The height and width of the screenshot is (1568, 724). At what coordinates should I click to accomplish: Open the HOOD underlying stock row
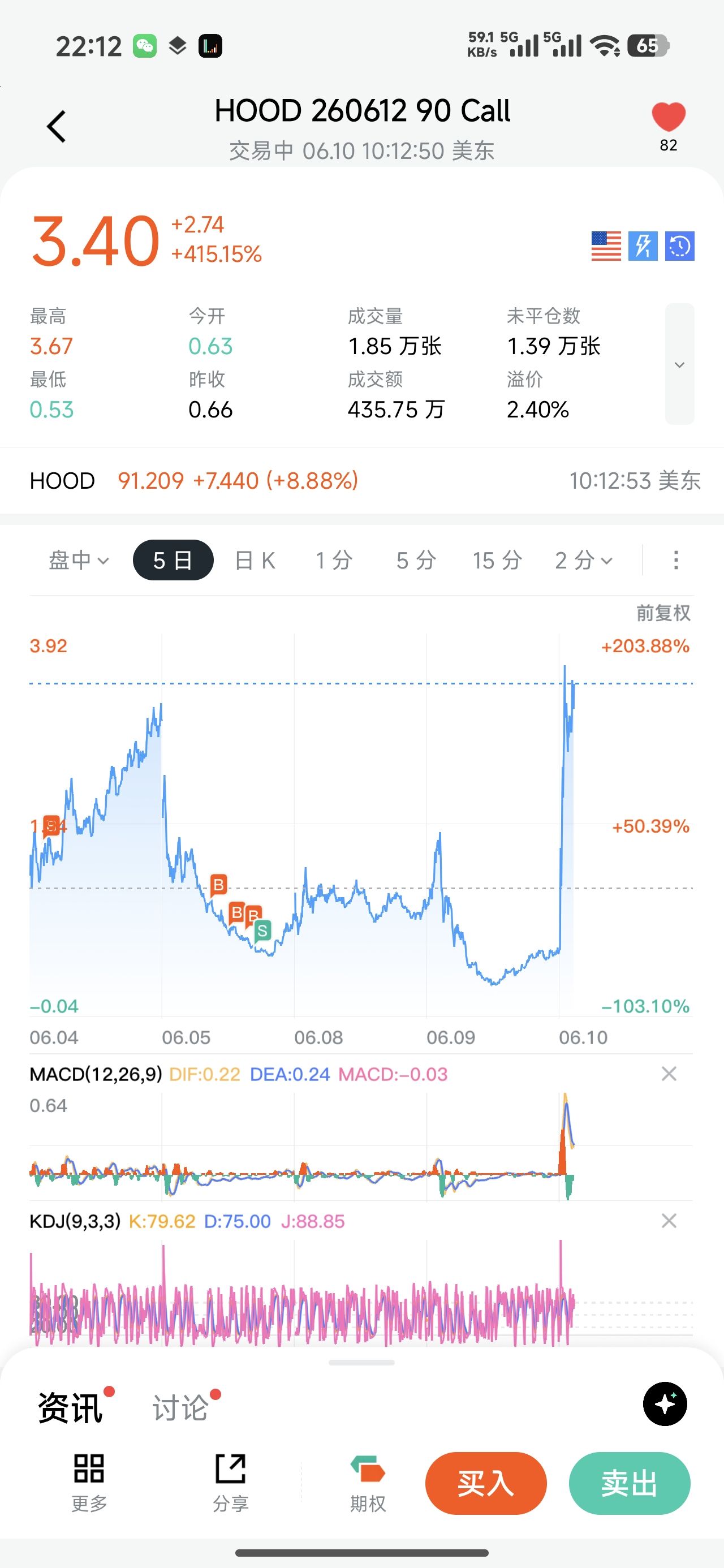pos(361,481)
